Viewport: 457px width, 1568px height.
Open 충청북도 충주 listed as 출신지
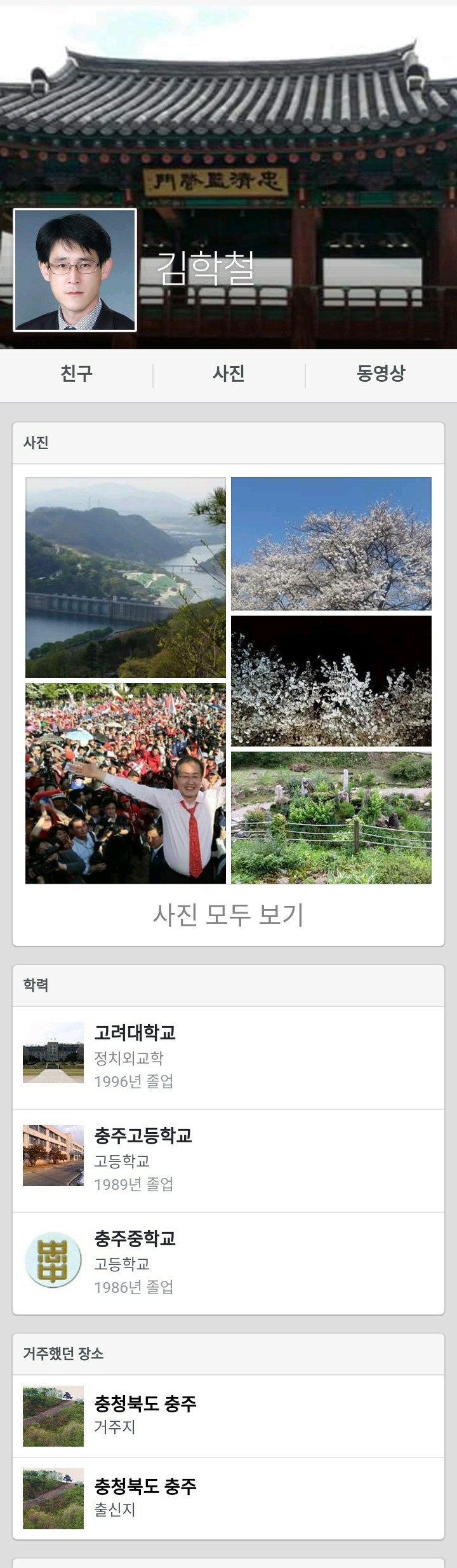228,1497
